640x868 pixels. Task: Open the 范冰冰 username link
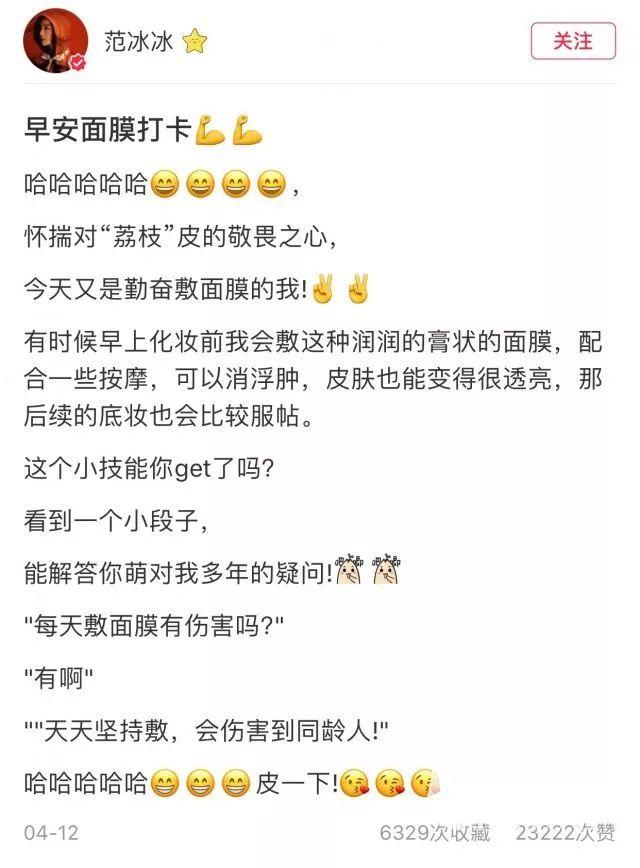[x=139, y=41]
